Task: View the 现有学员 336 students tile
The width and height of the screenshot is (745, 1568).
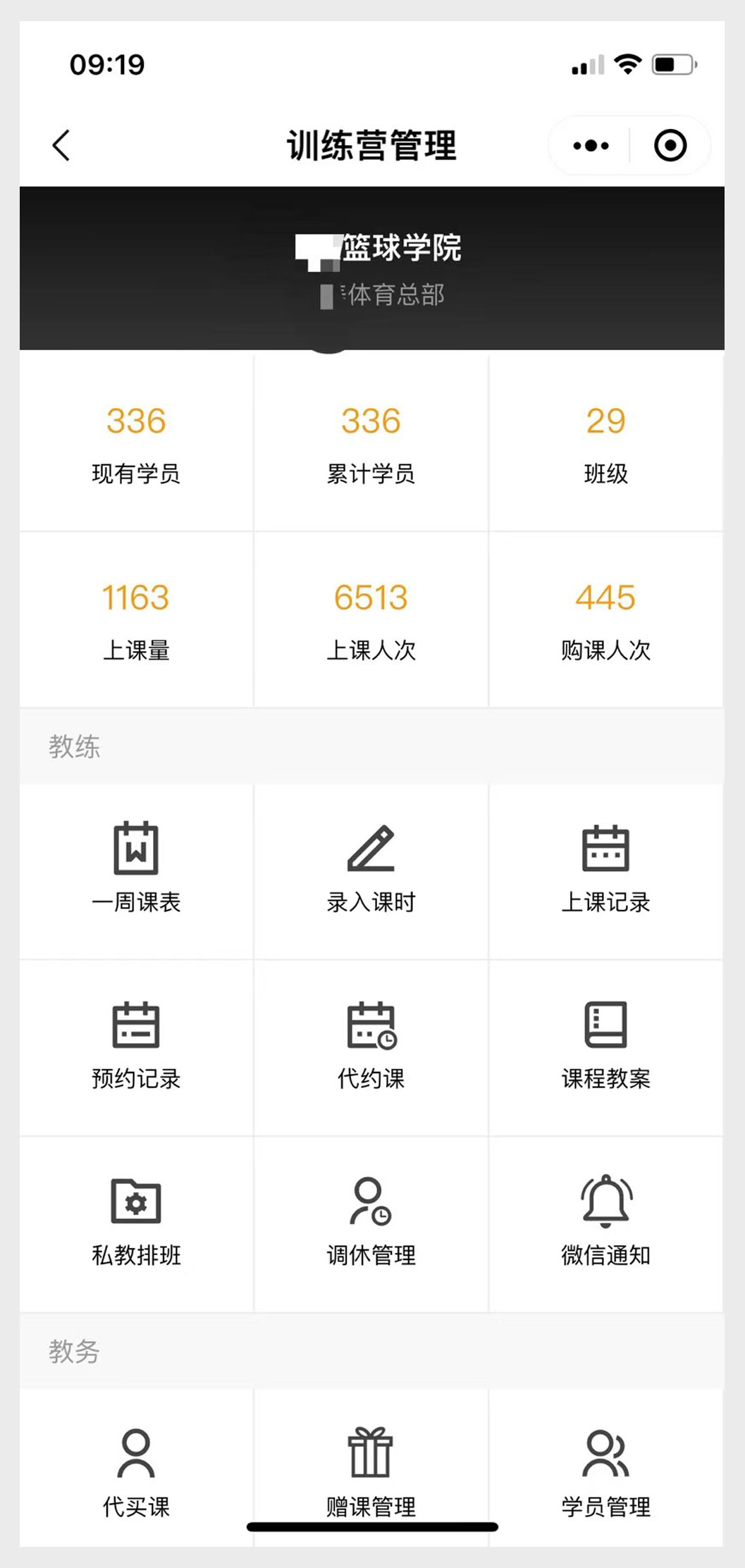Action: click(x=136, y=443)
